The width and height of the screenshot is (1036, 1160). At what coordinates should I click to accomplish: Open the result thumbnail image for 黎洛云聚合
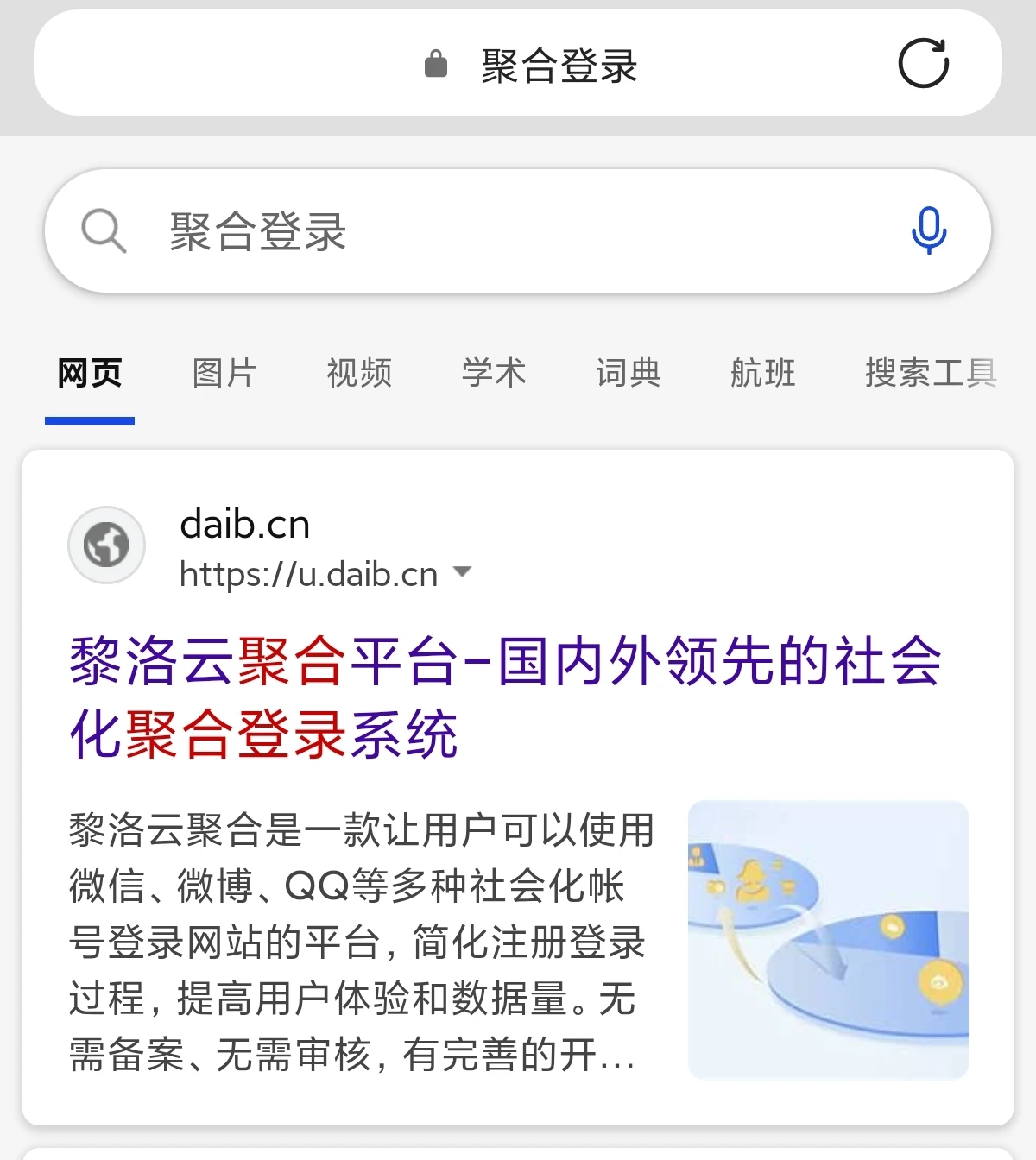coord(828,940)
